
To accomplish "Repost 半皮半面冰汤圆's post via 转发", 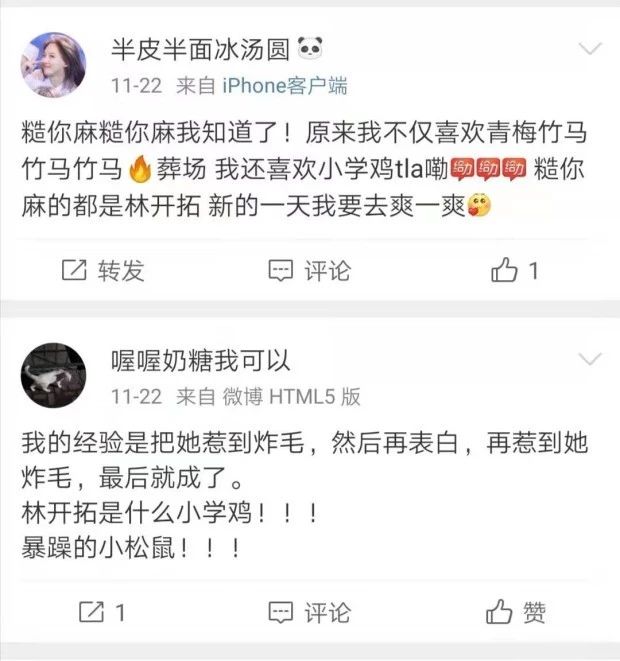I will [103, 270].
